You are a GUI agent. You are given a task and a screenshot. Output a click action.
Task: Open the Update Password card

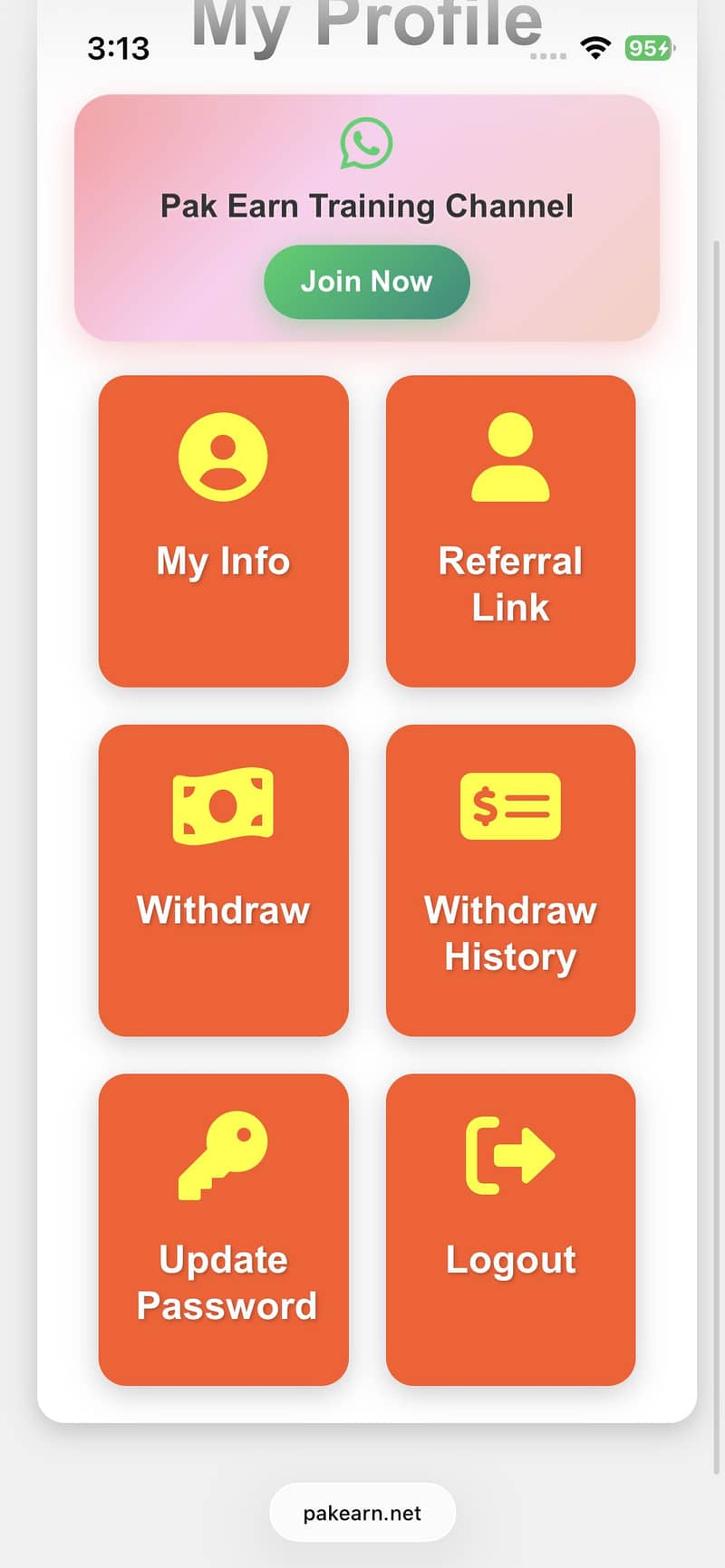(223, 1229)
